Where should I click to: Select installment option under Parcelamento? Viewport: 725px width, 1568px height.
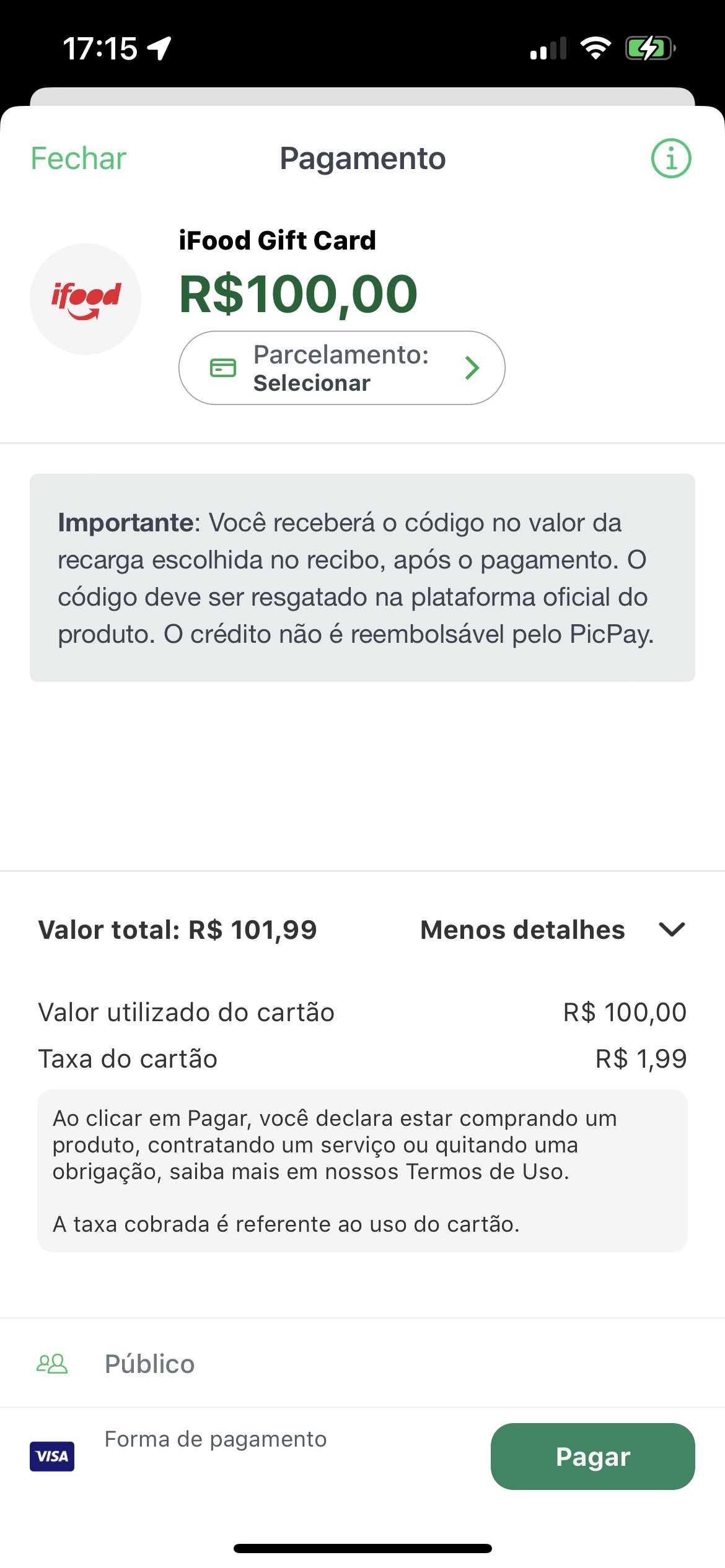(x=342, y=368)
